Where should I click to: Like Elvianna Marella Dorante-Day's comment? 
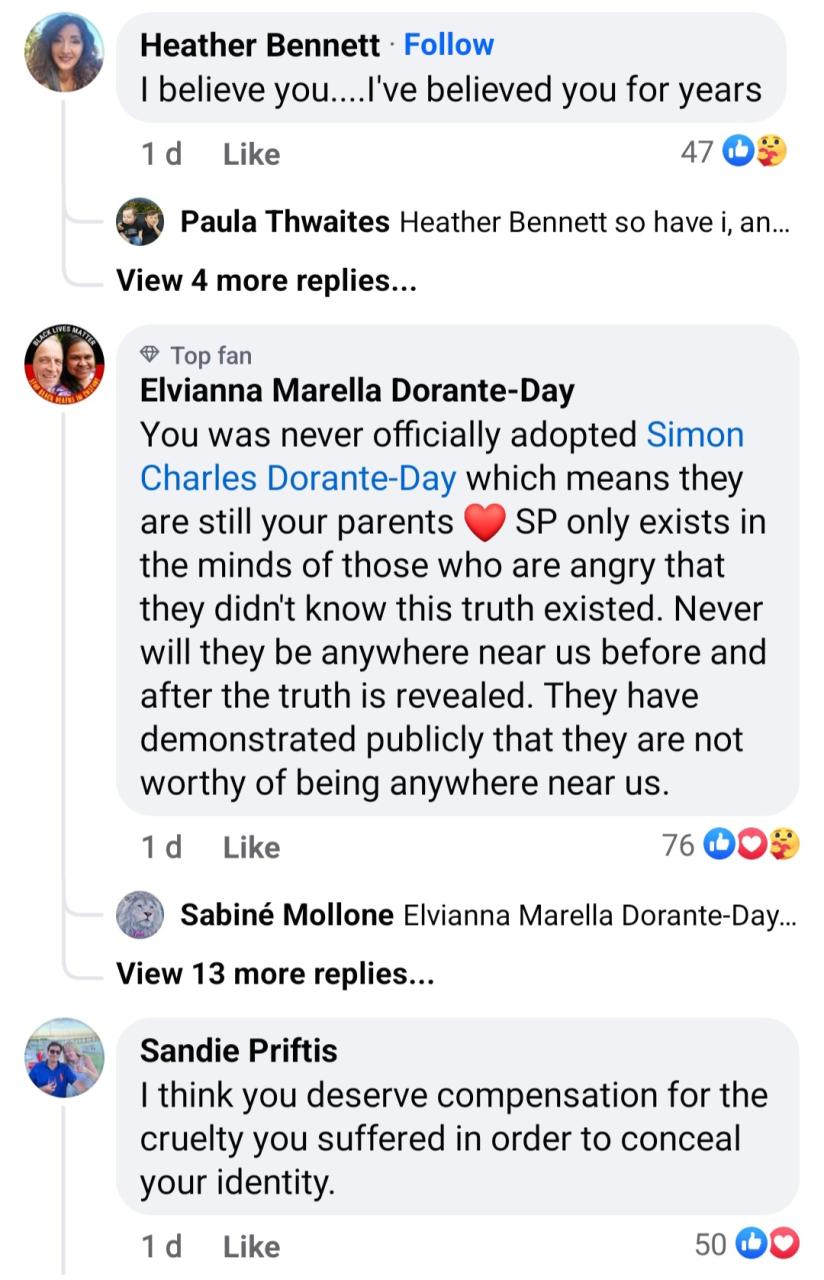[251, 847]
